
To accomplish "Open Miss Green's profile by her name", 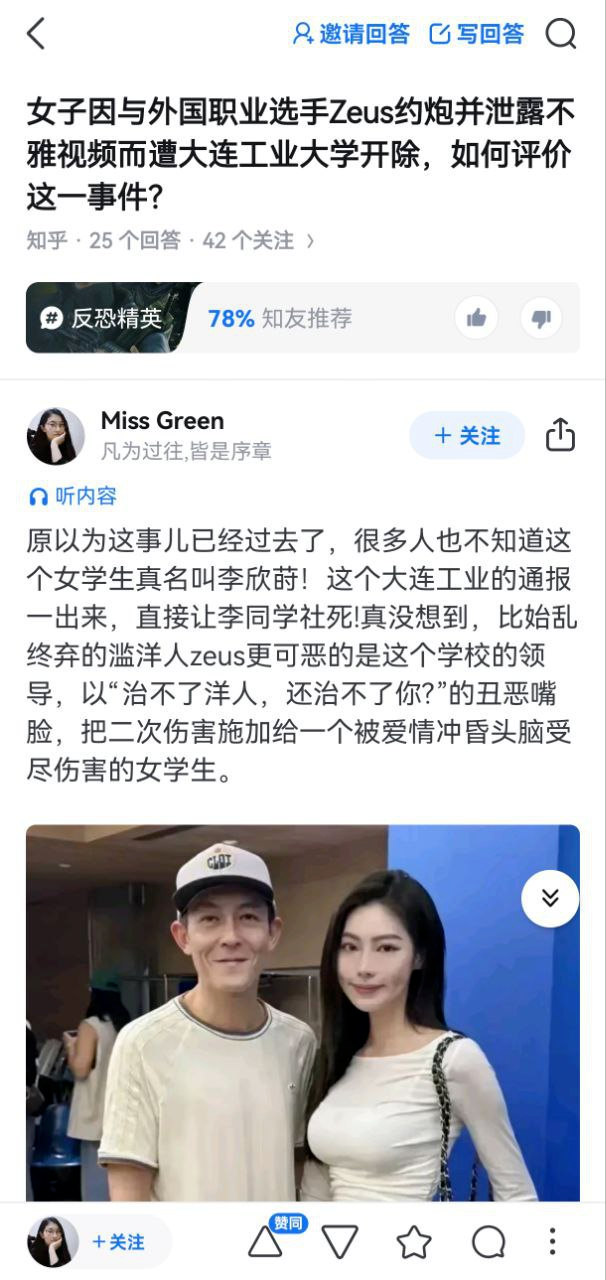I will (162, 421).
